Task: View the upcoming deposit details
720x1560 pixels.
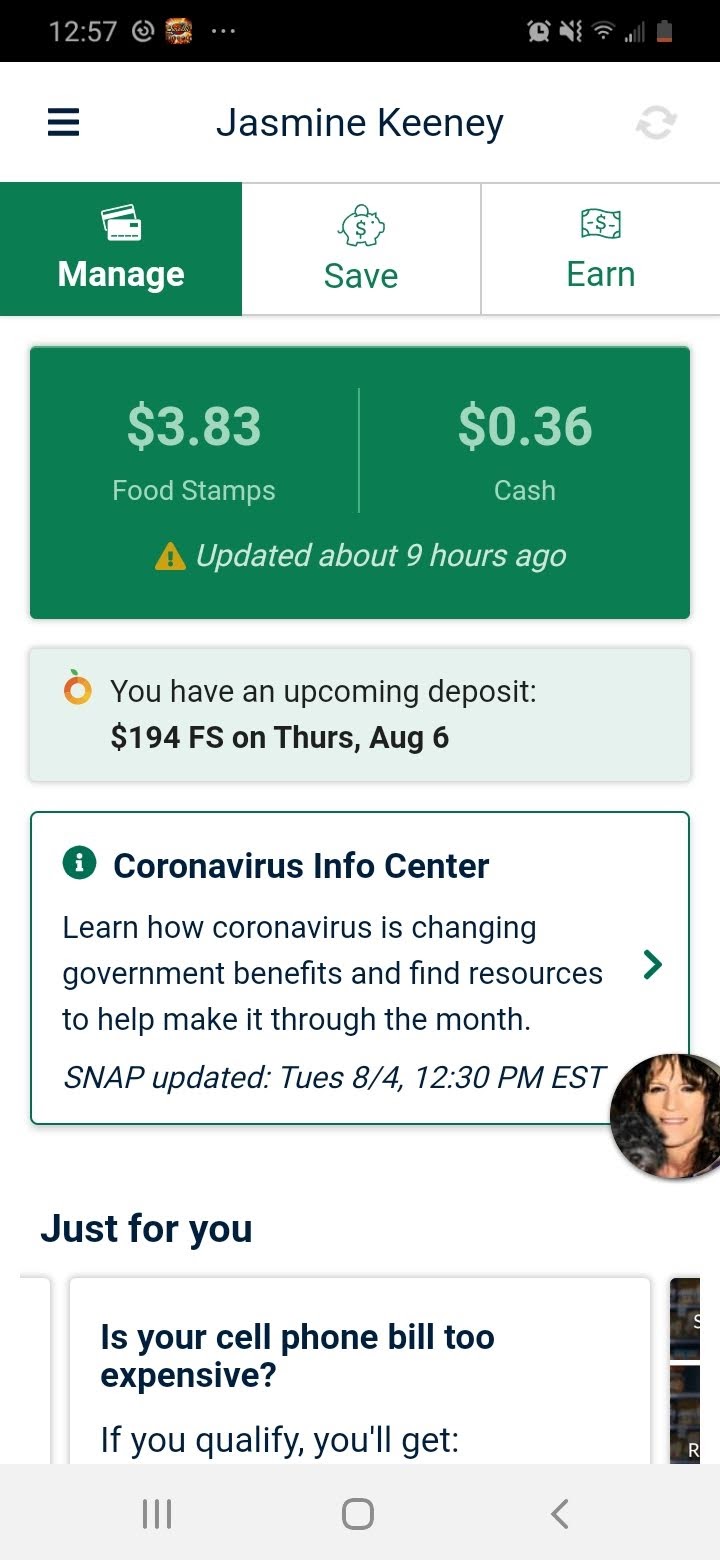Action: tap(360, 715)
